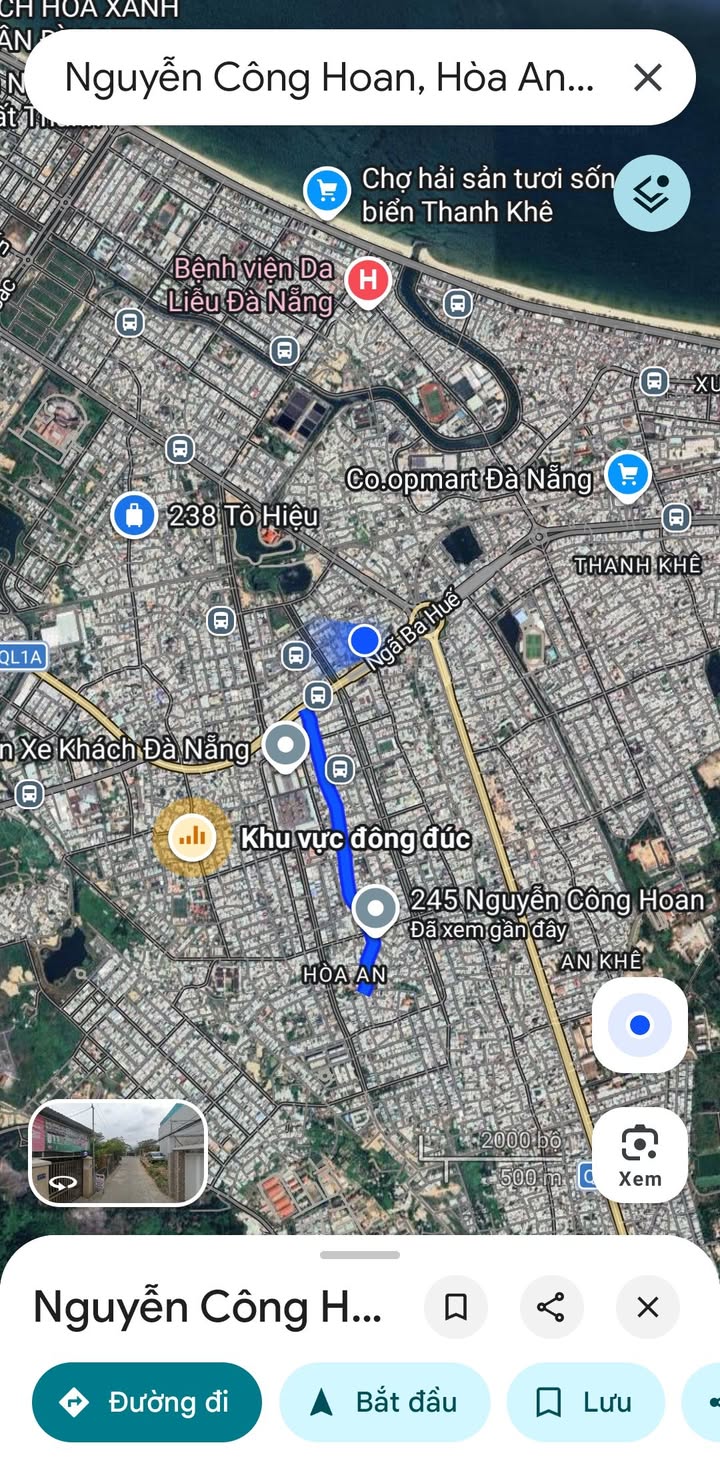The image size is (720, 1469).
Task: Center map on my current location
Action: pos(640,1025)
